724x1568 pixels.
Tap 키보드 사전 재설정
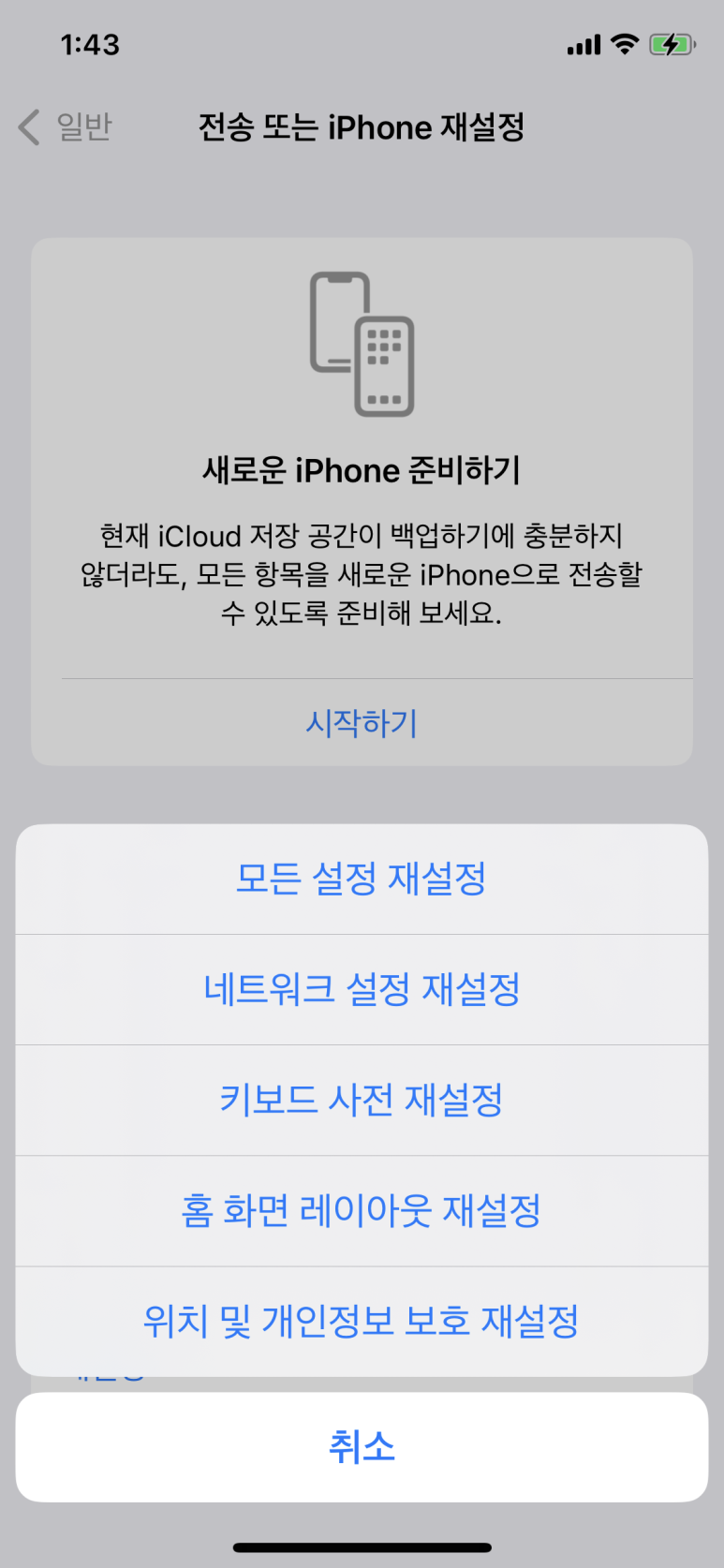click(362, 1100)
